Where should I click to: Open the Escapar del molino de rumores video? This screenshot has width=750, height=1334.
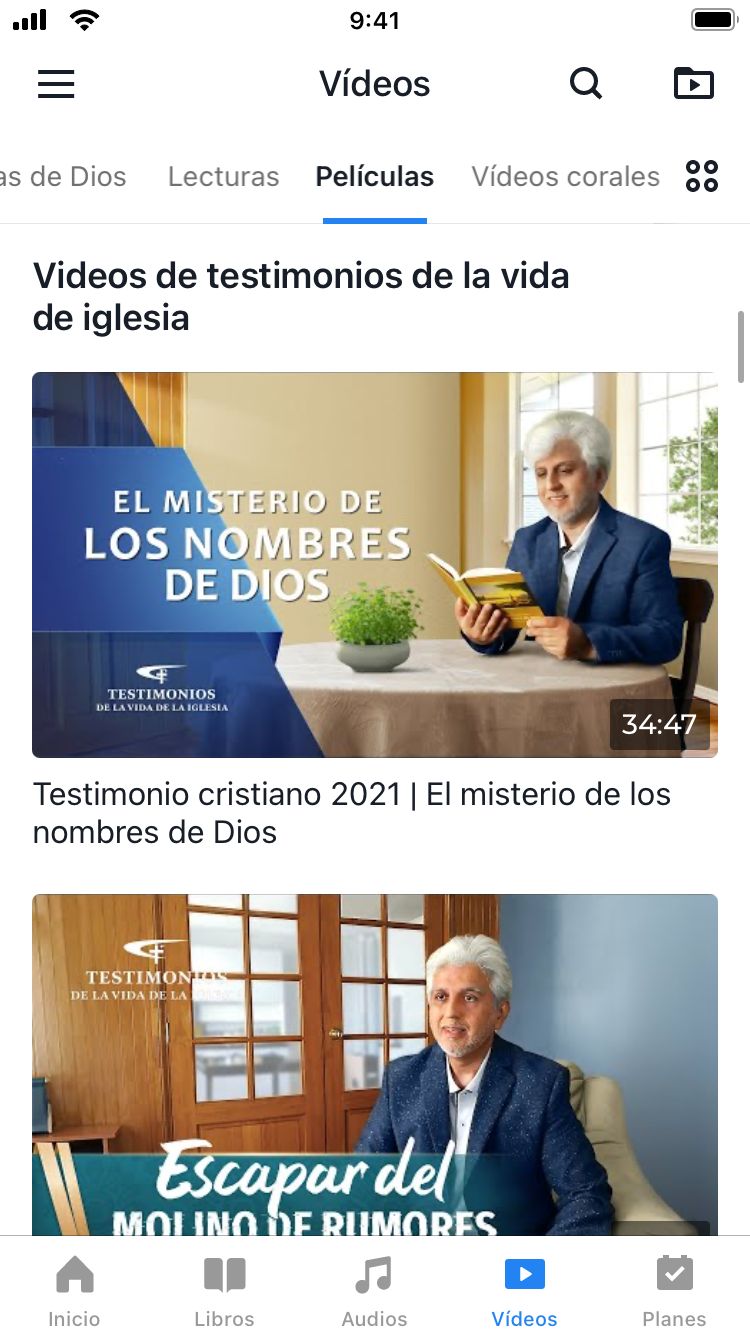click(x=374, y=1065)
